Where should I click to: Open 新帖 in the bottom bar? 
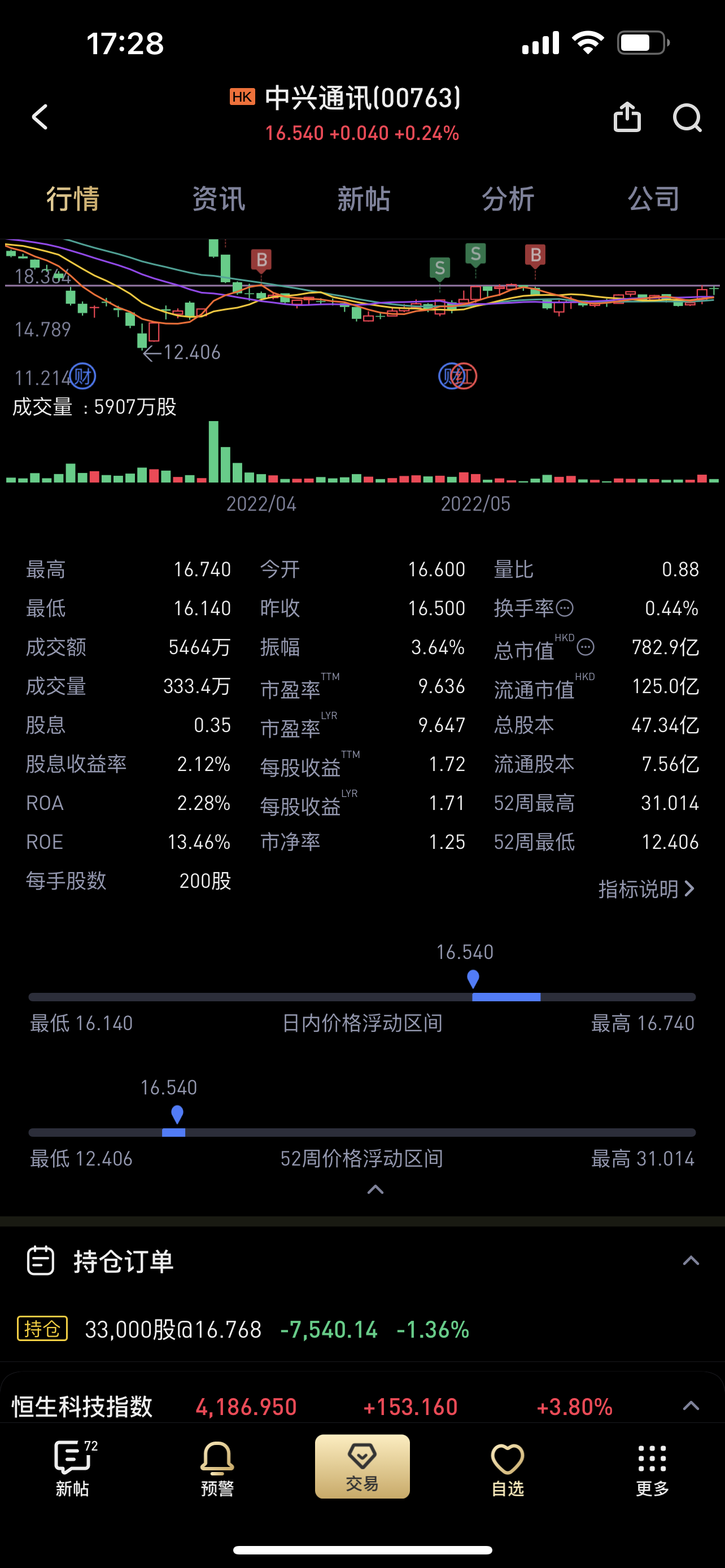click(x=73, y=1467)
